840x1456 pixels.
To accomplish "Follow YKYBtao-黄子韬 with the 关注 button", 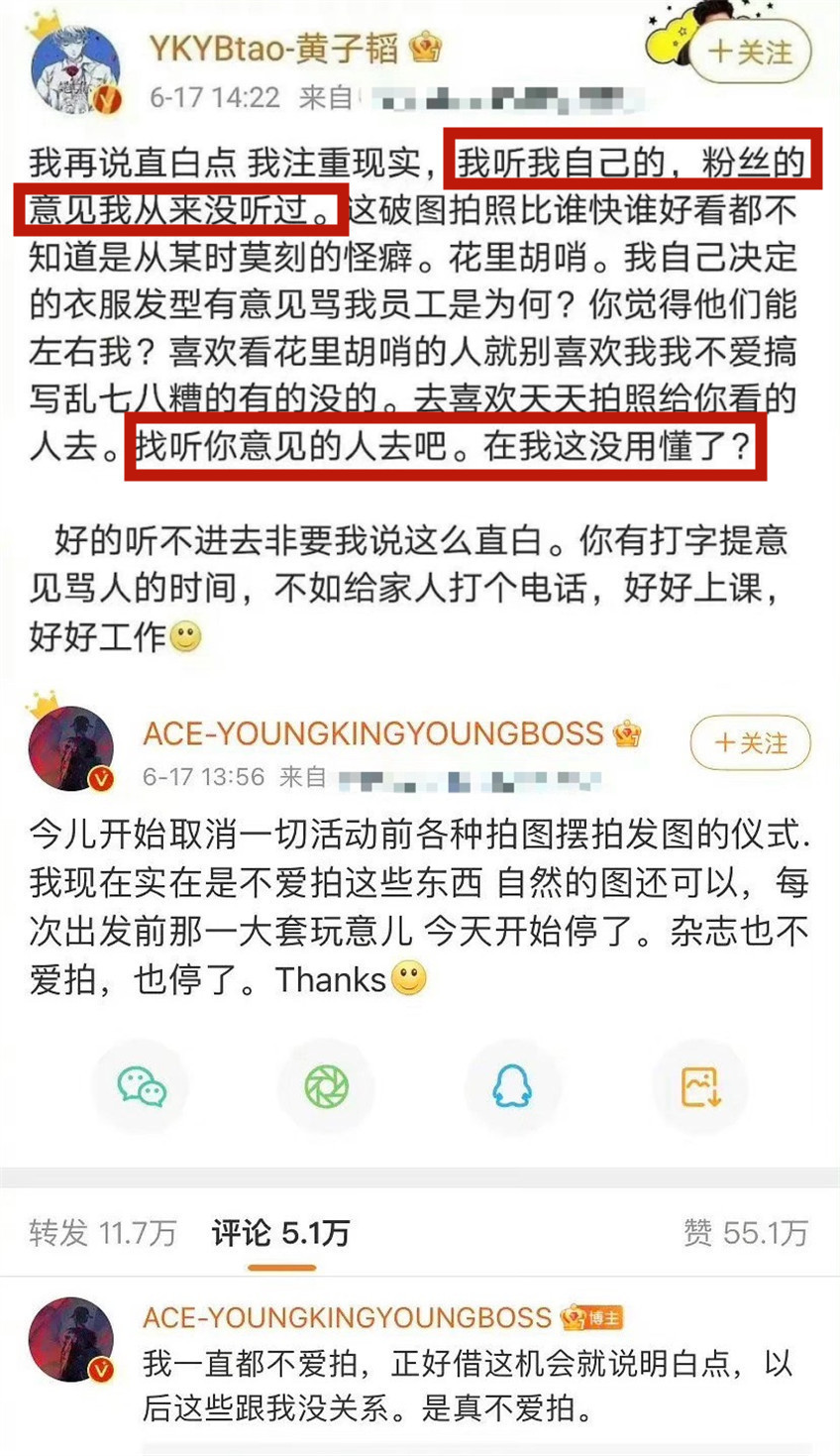I will pyautogui.click(x=751, y=52).
